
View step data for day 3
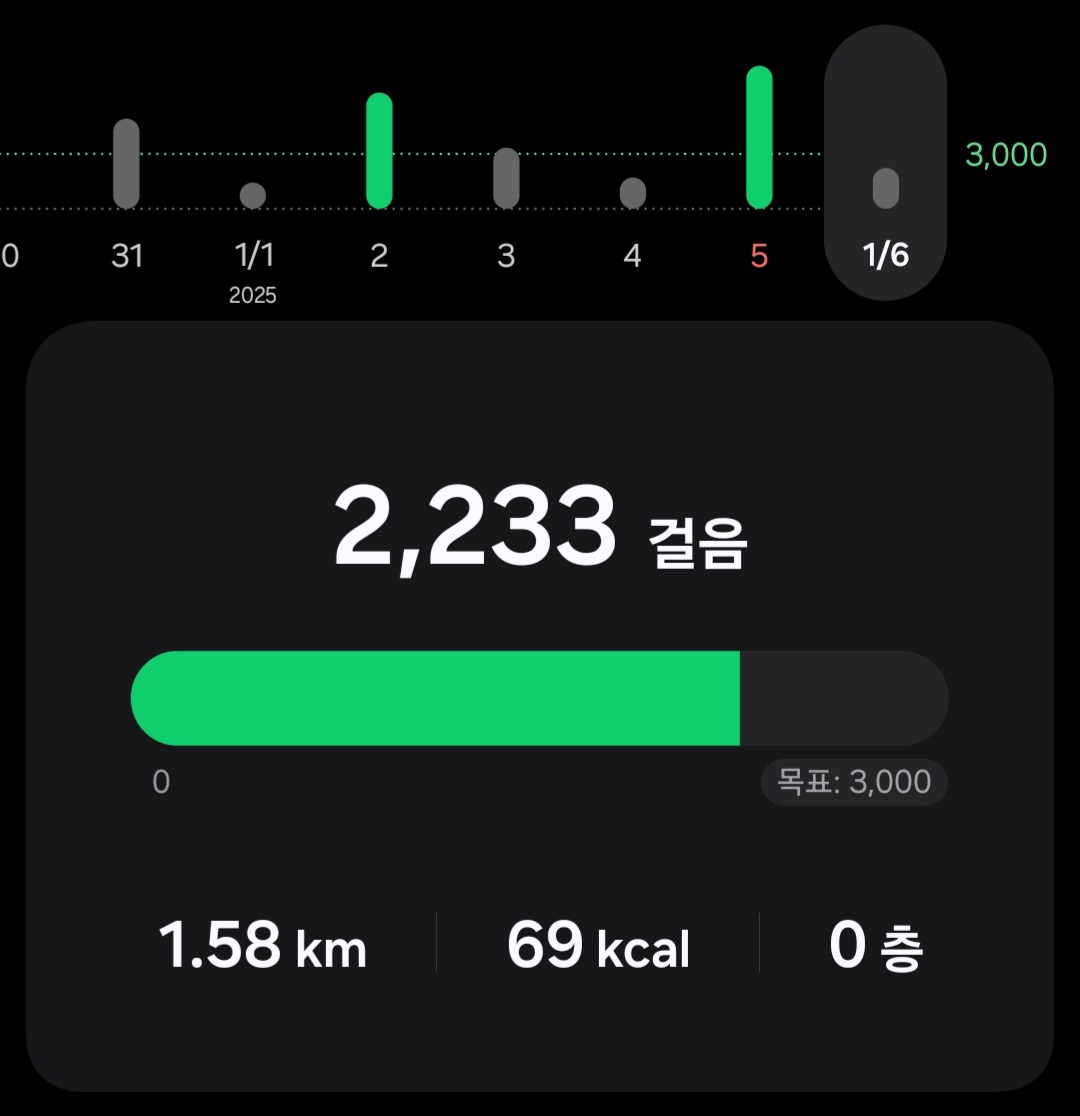[506, 178]
